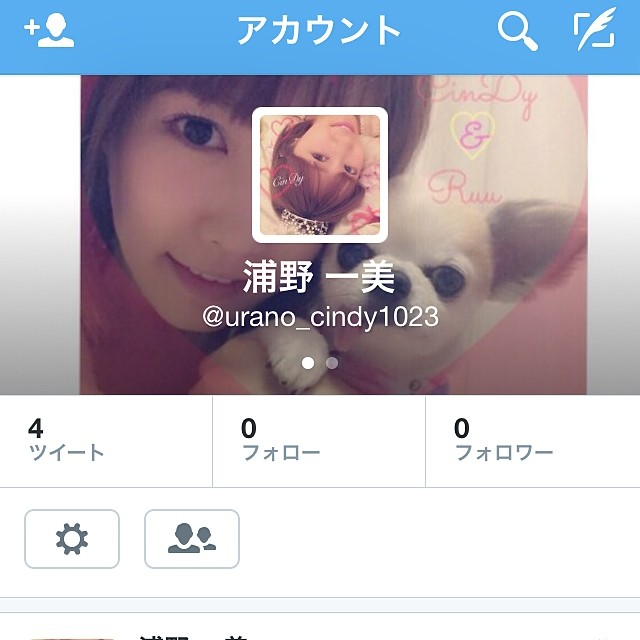This screenshot has height=640, width=640.
Task: View the 4 ツイート list
Action: tap(106, 441)
